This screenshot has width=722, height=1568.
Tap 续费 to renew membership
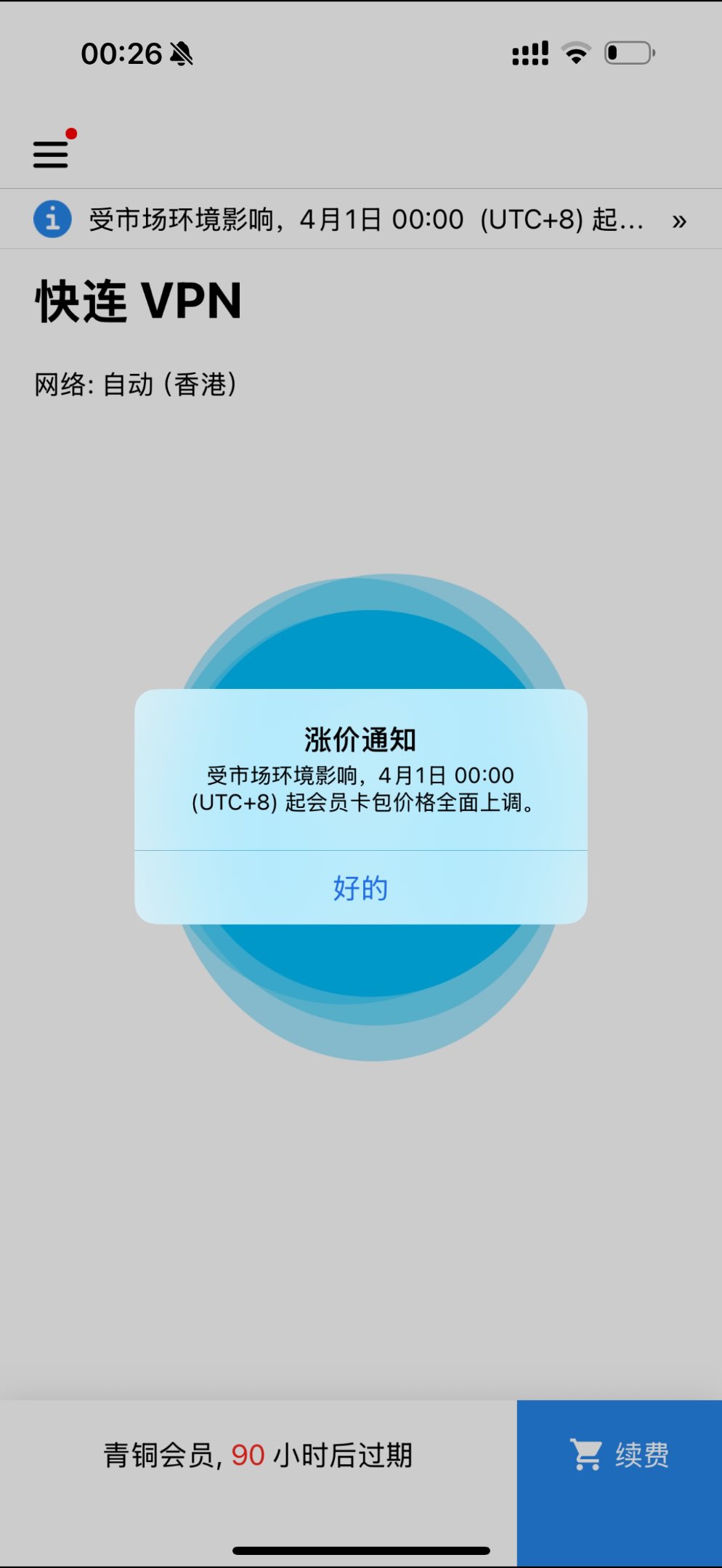[619, 1455]
